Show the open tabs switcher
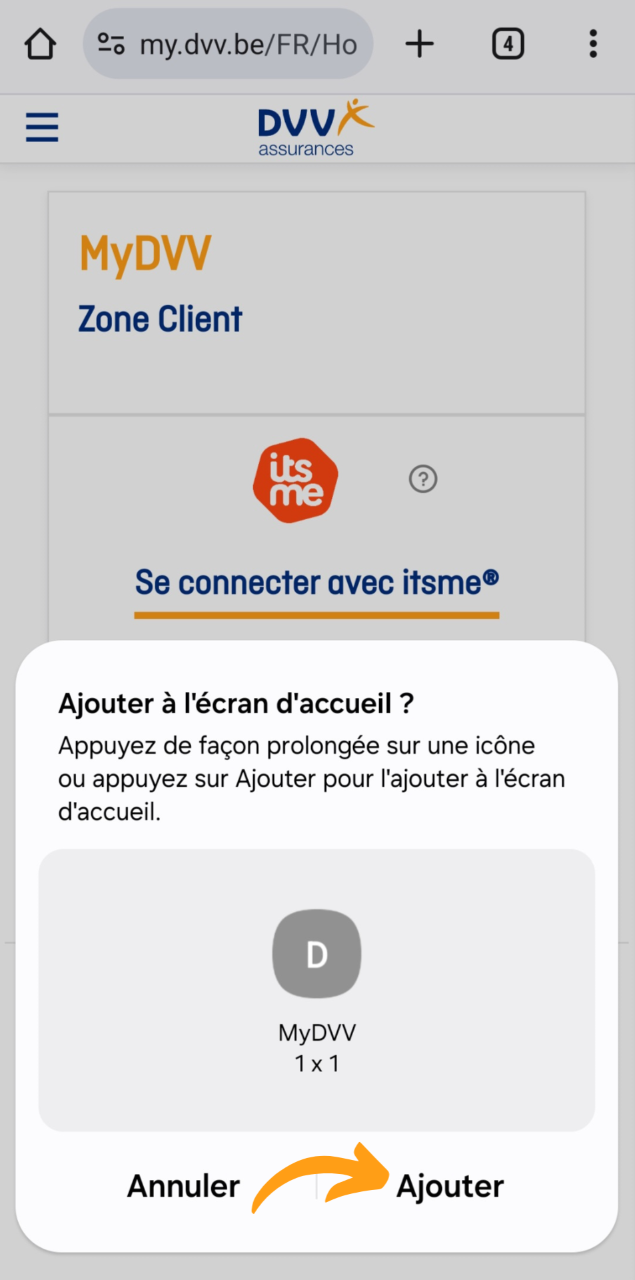Screen dimensions: 635x1280 (508, 44)
